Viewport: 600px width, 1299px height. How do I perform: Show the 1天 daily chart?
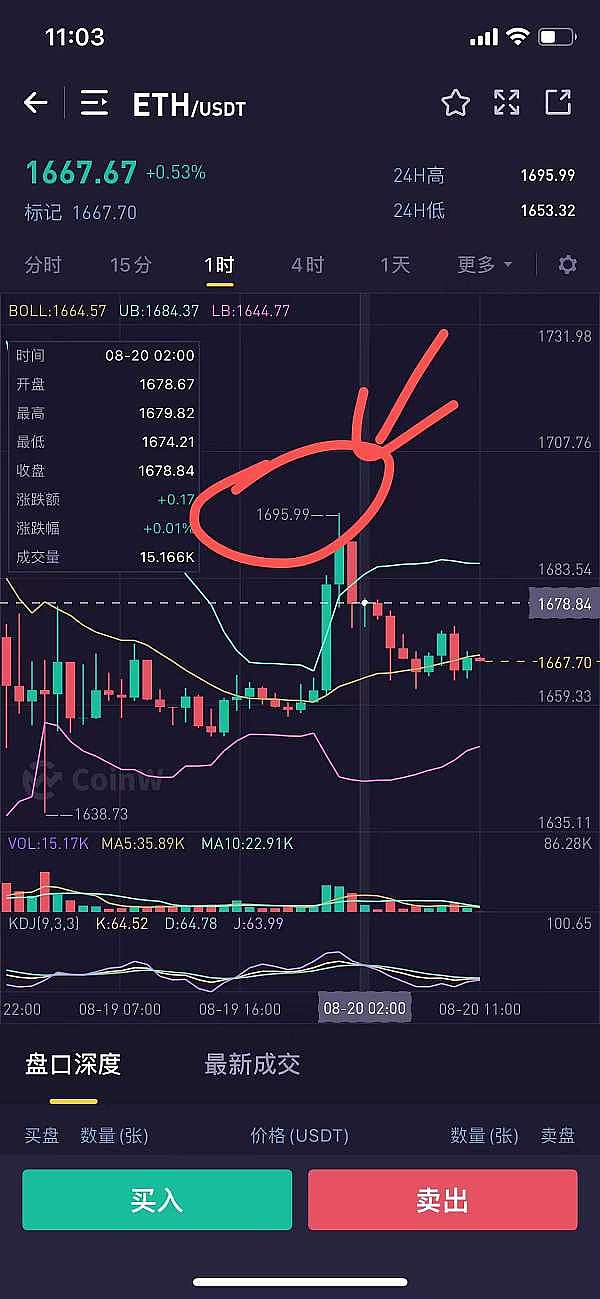pyautogui.click(x=395, y=265)
